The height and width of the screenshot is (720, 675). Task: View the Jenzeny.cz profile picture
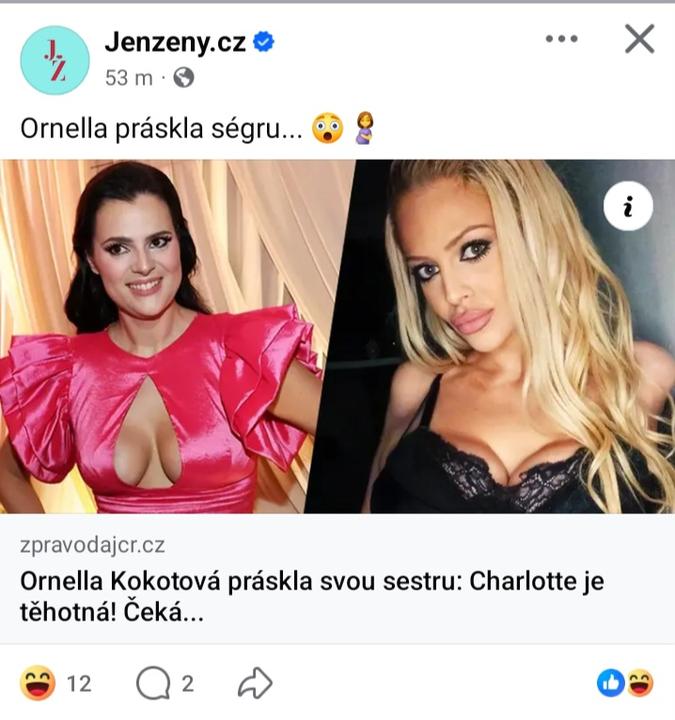point(55,60)
